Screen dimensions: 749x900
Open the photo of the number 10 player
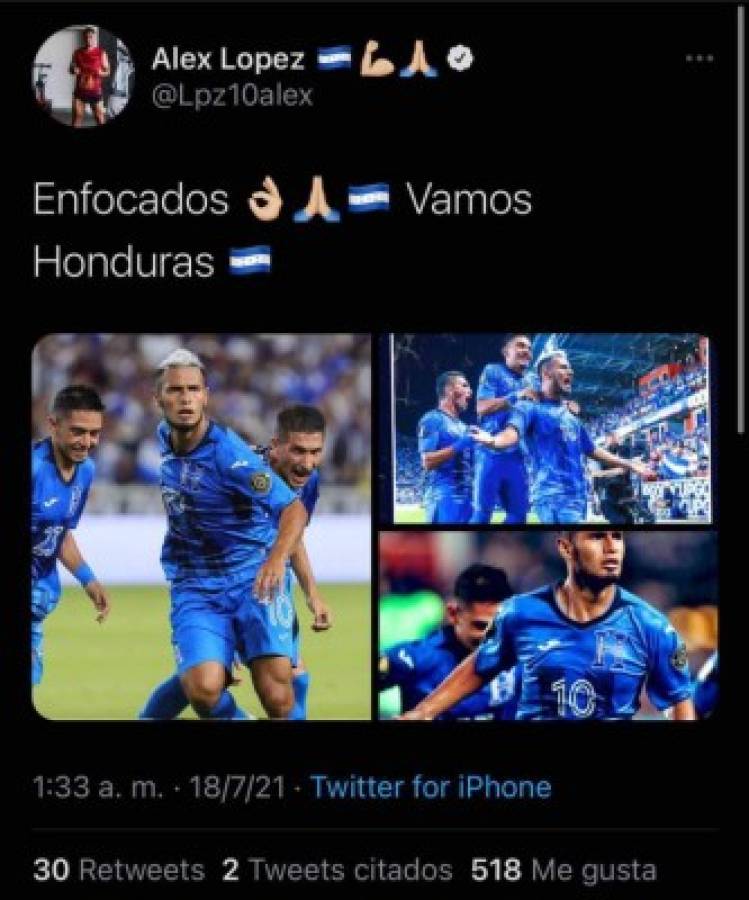[548, 625]
